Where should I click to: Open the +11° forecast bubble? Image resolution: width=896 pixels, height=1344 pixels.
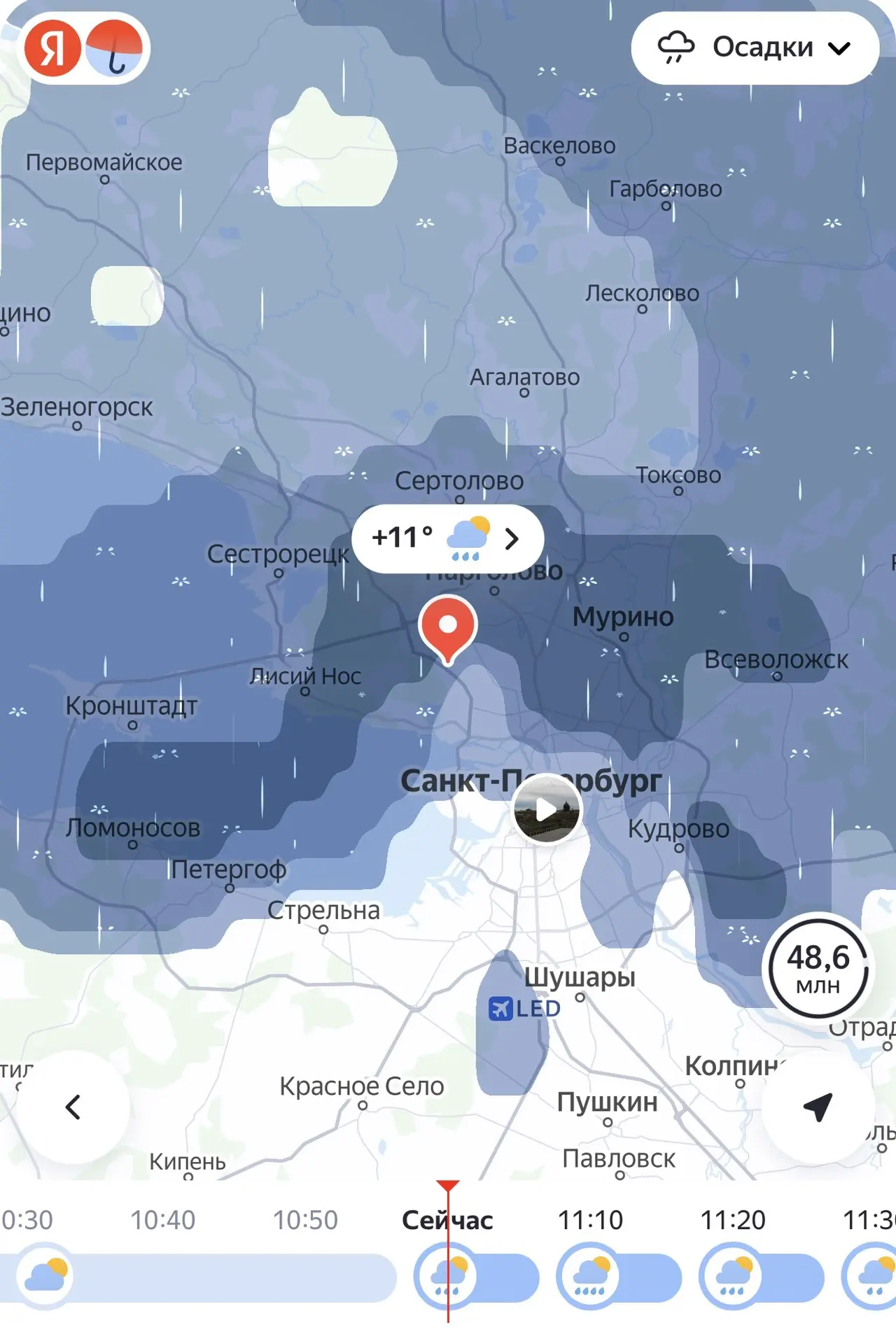click(448, 538)
